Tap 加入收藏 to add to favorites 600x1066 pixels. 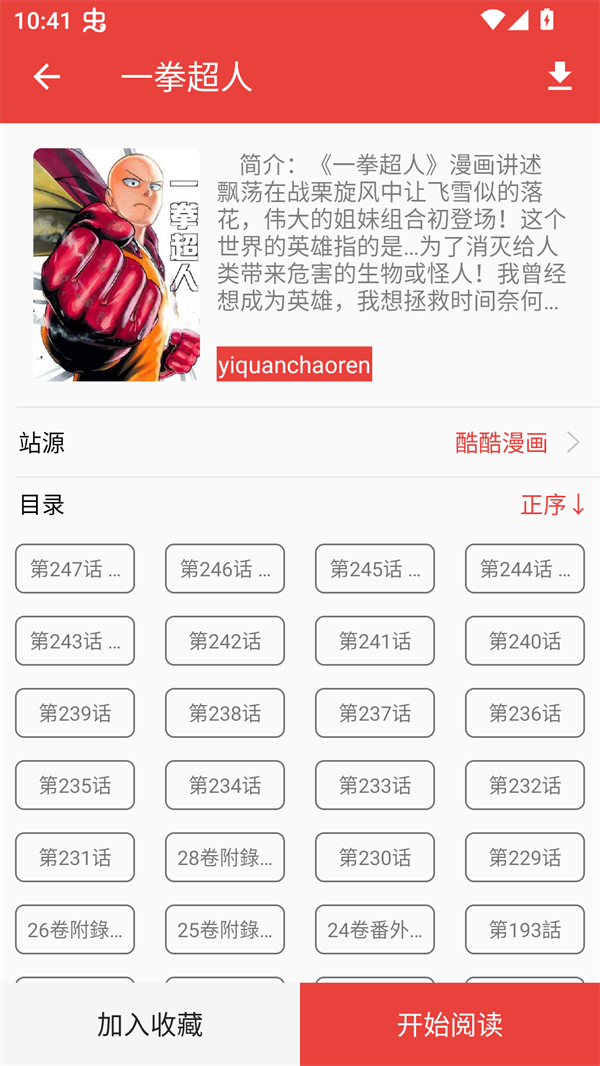(x=150, y=1024)
